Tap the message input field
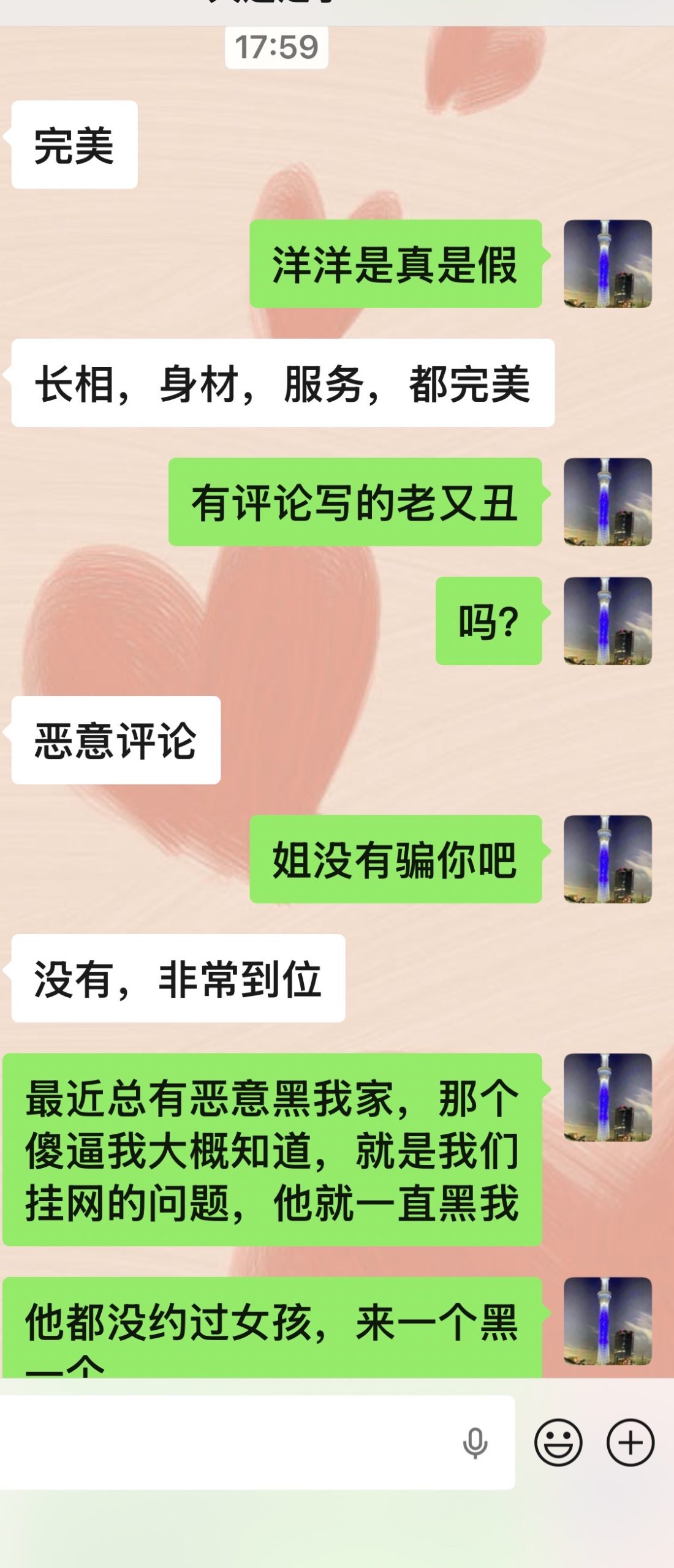The width and height of the screenshot is (674, 1568). coord(227,1442)
